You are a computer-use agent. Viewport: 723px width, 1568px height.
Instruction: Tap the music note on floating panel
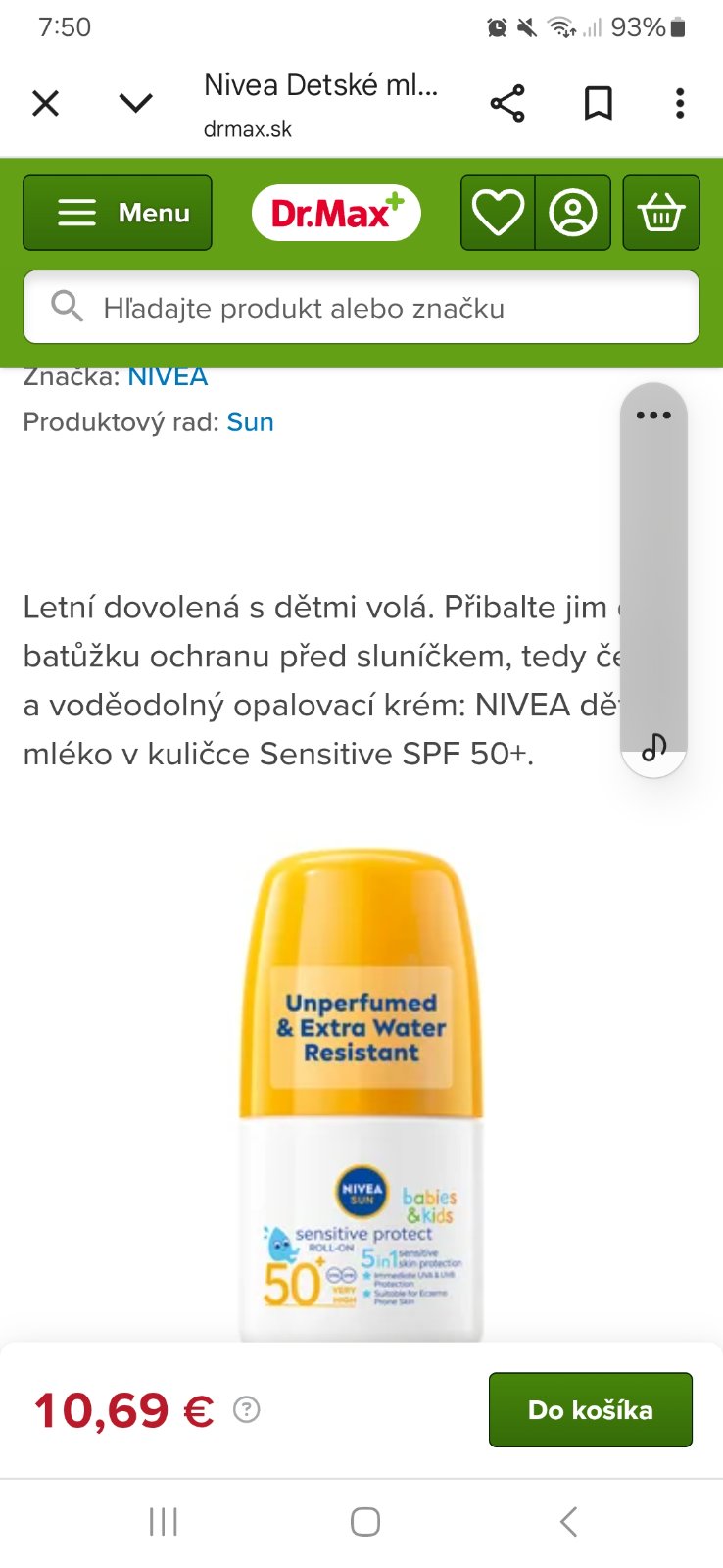pyautogui.click(x=653, y=748)
